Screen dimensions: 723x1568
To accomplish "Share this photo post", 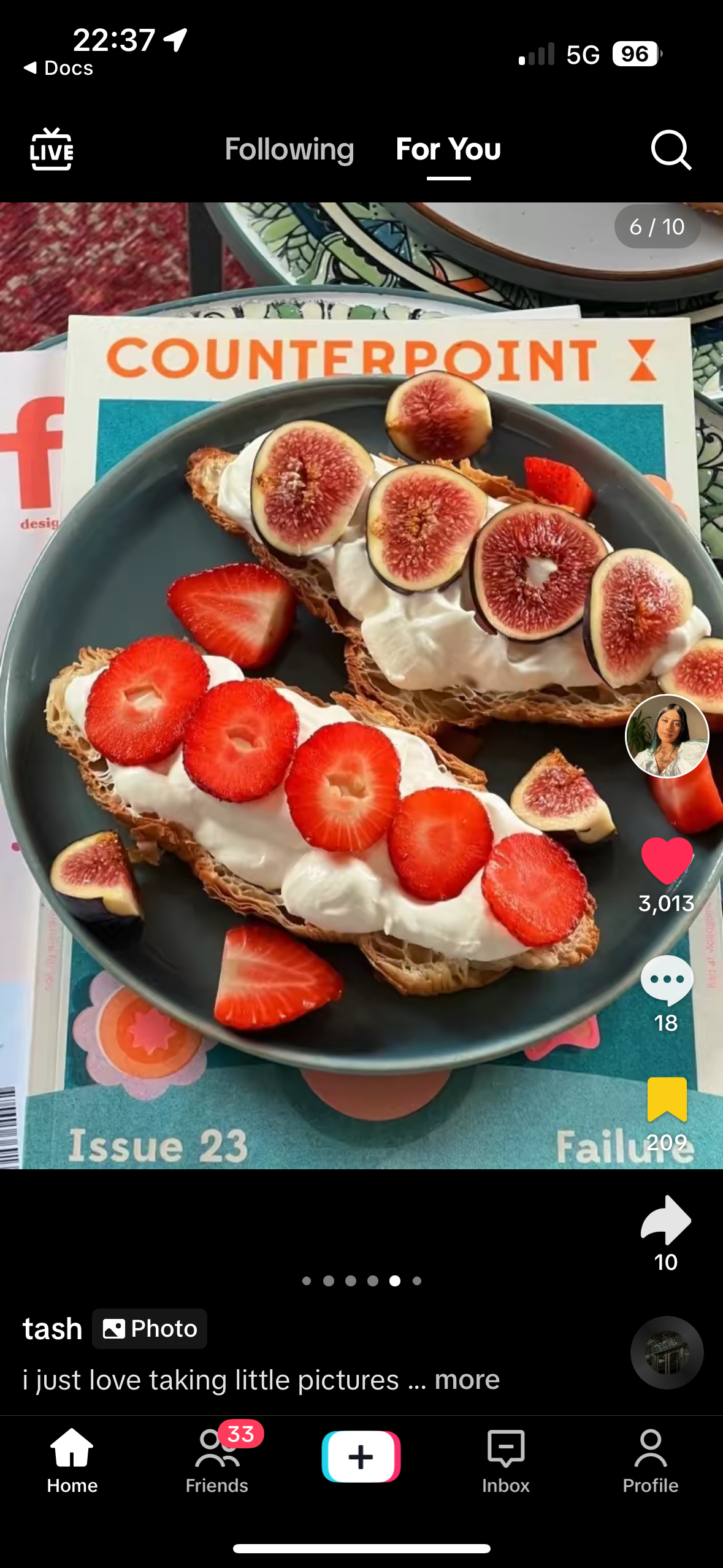I will 666,1220.
